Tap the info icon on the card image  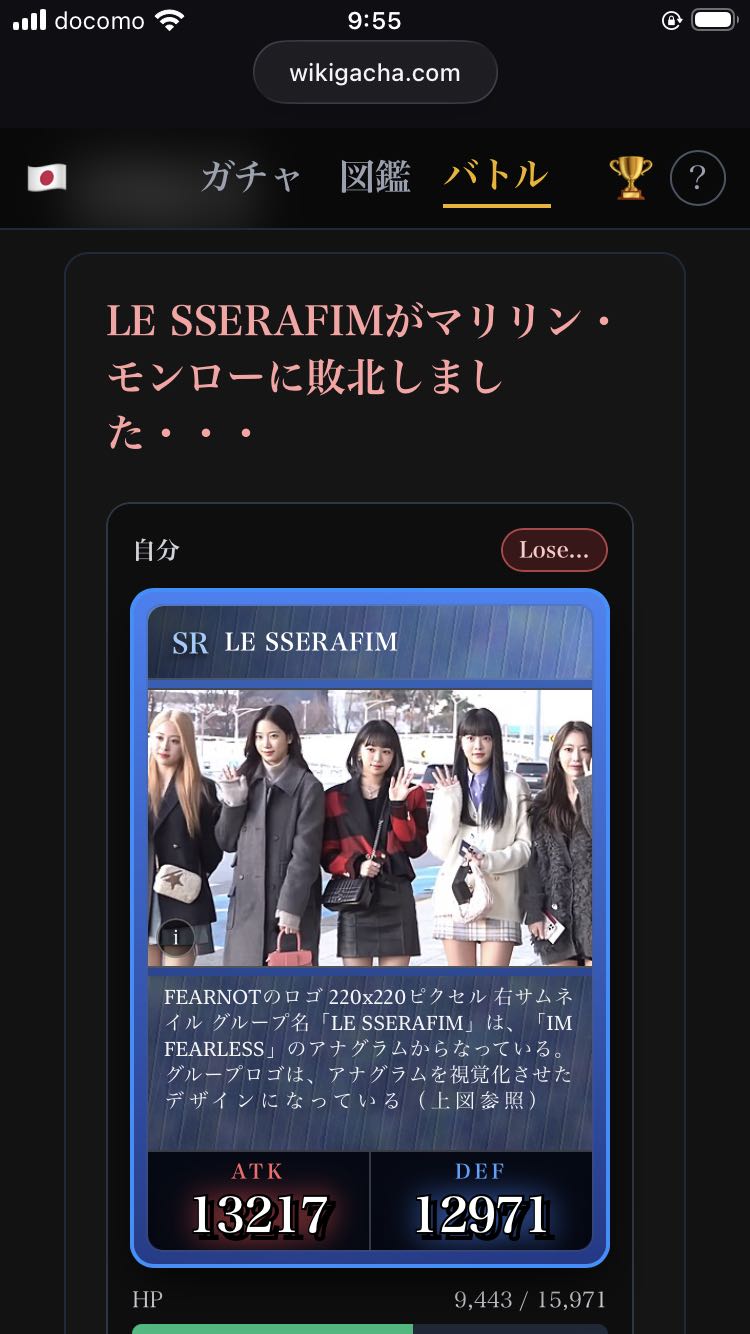176,937
